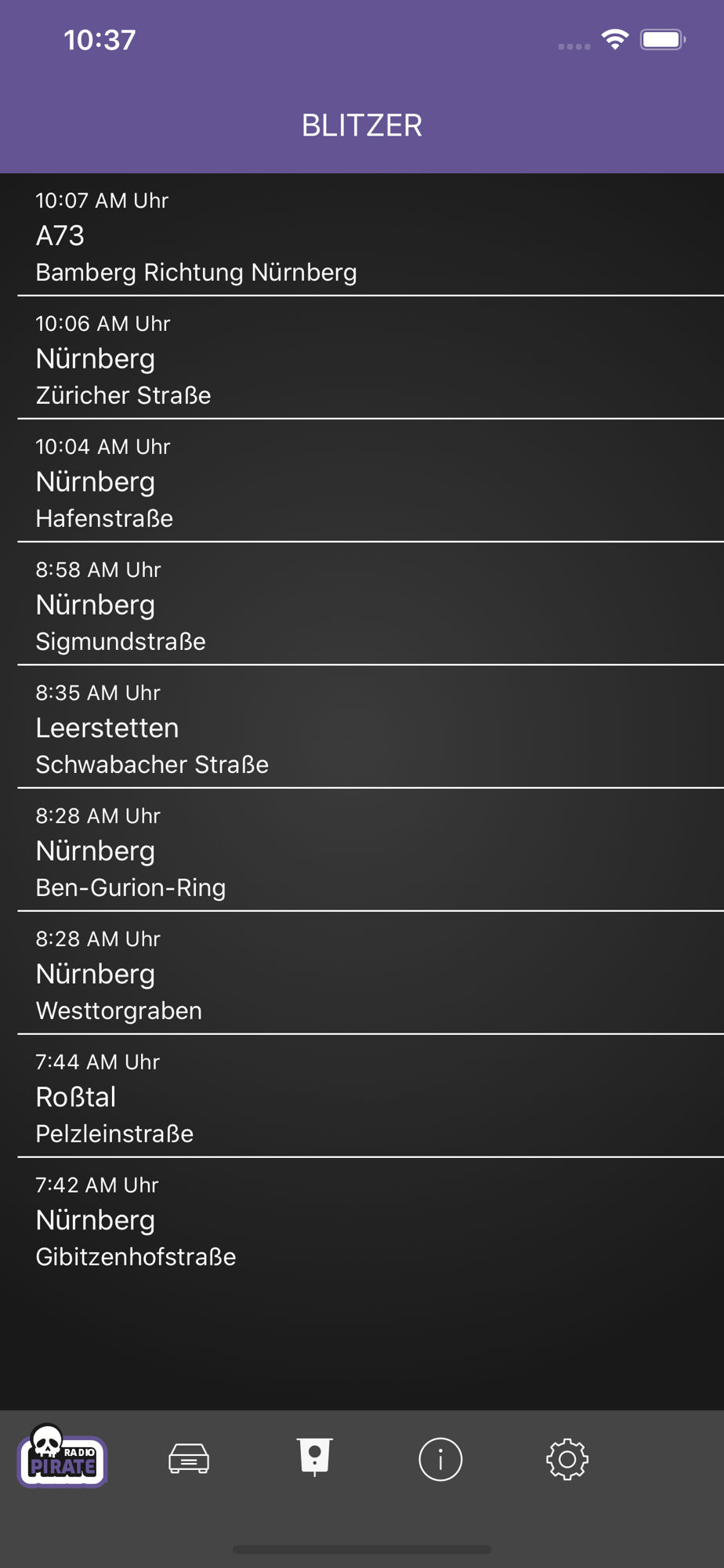Select the Roßtal Pelzleinstraße report
Viewport: 724px width, 1568px height.
click(x=362, y=1097)
